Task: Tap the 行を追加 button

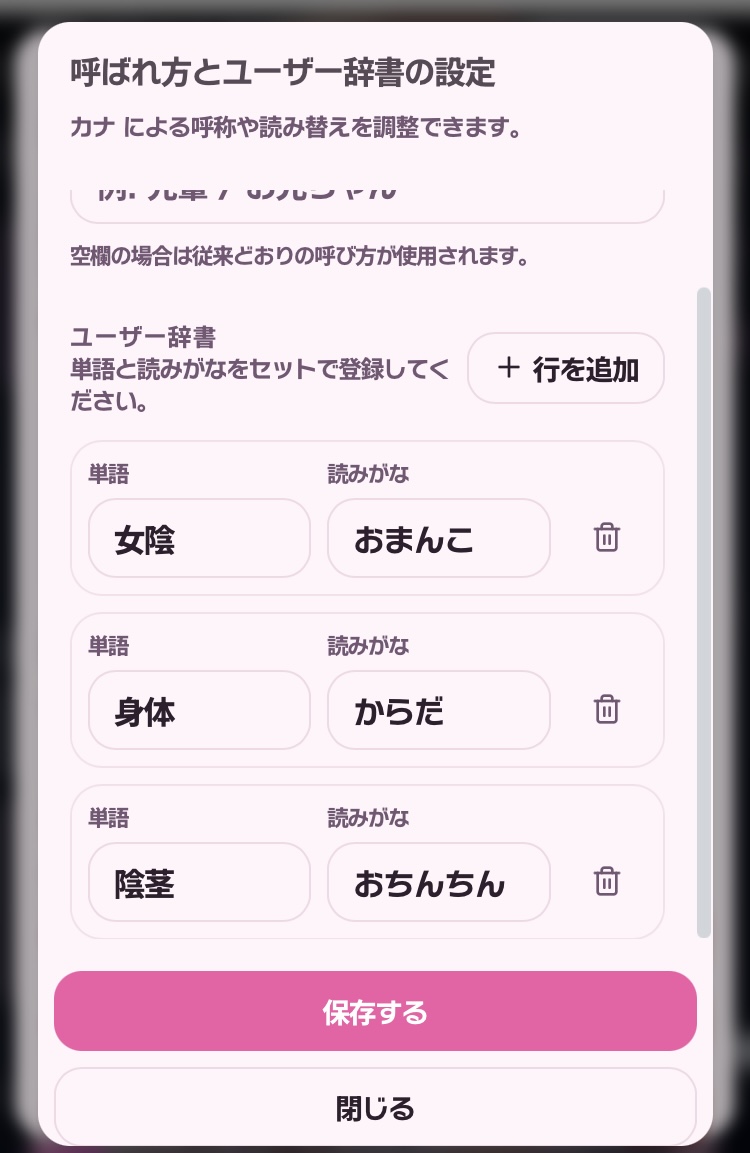Action: [x=566, y=368]
